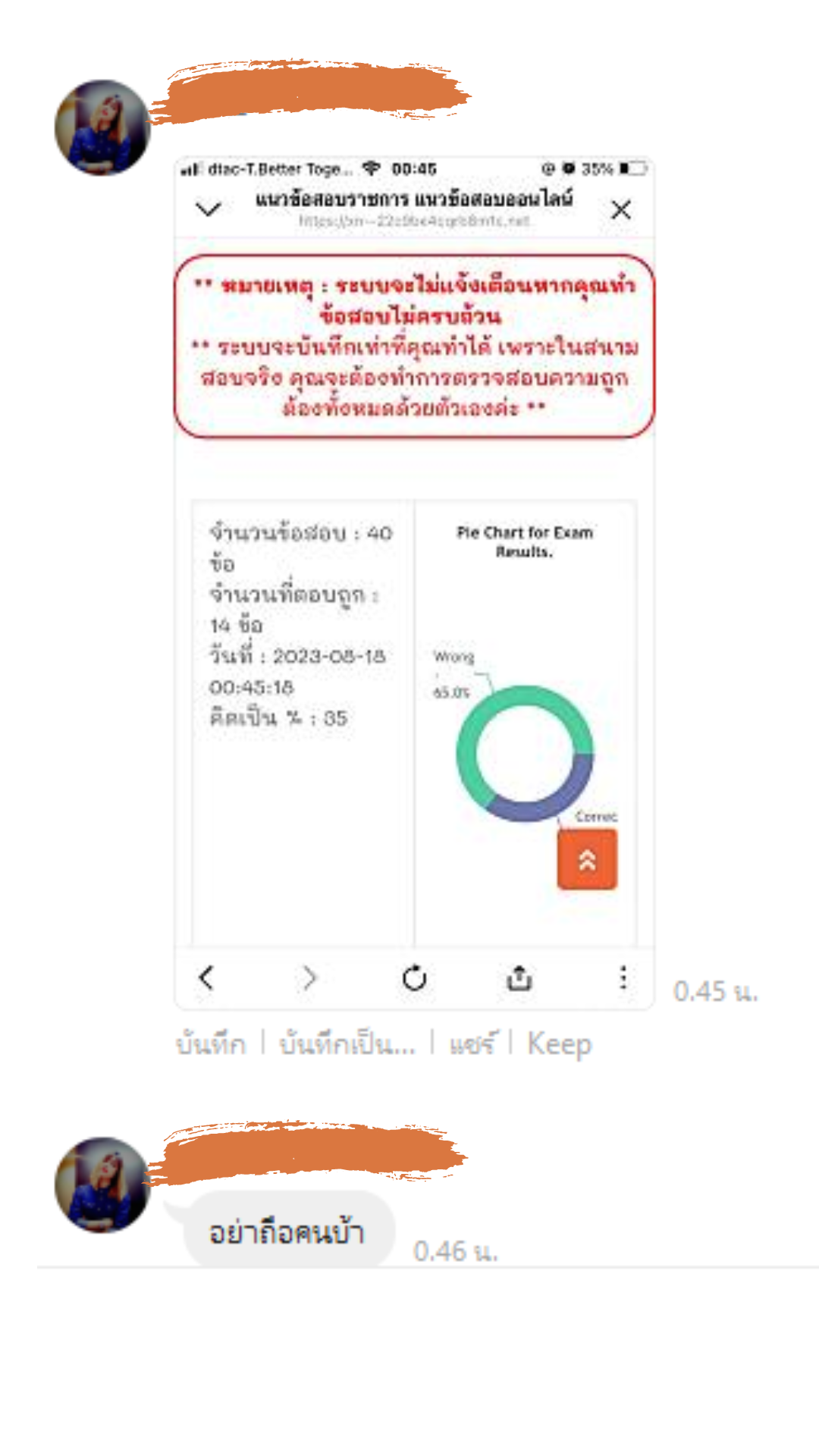The width and height of the screenshot is (819, 1456).
Task: Open avatar next to อย่าถือคนบ้า message
Action: pyautogui.click(x=102, y=1185)
